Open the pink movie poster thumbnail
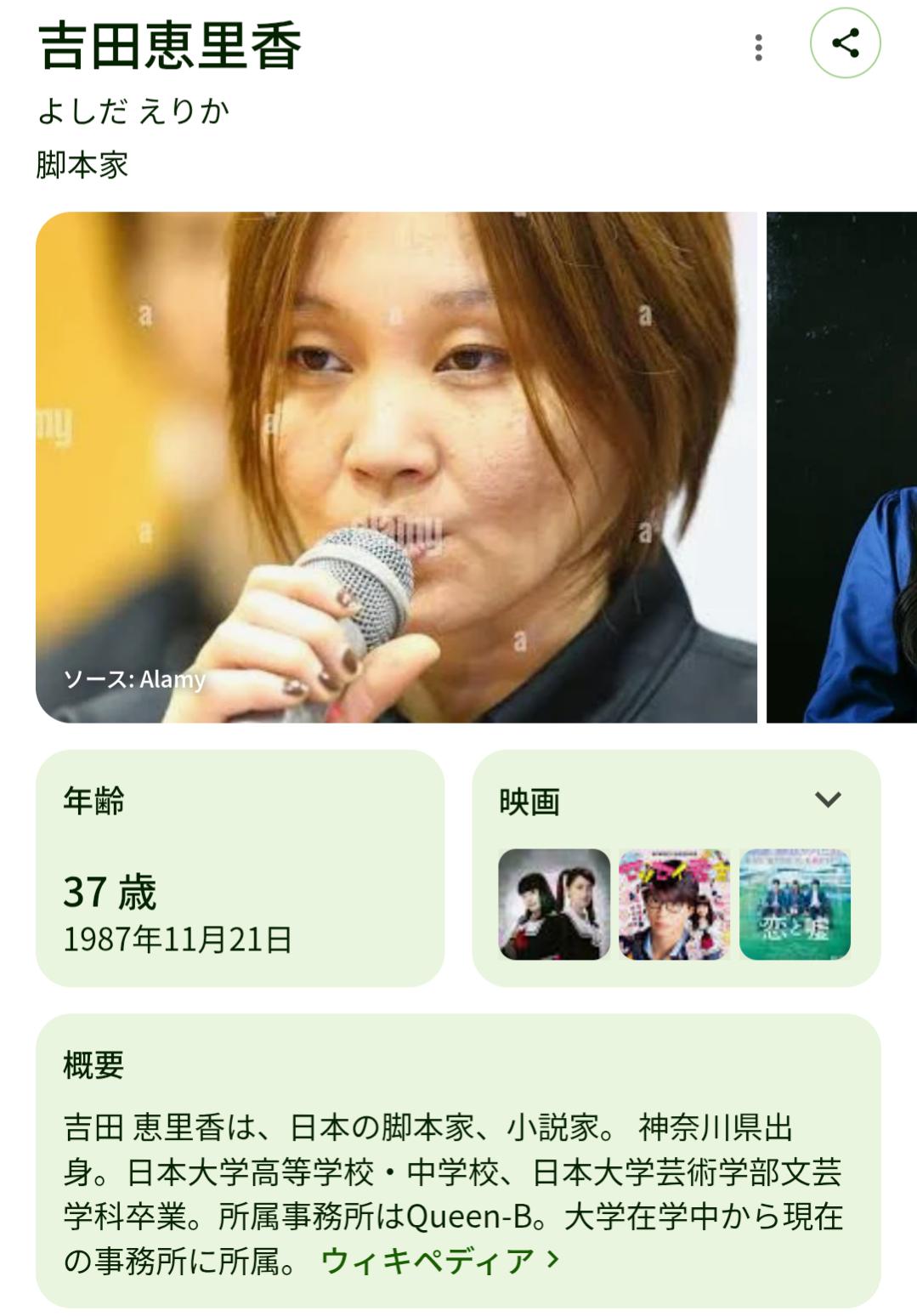Screen dimensions: 917x1316 (x=674, y=904)
